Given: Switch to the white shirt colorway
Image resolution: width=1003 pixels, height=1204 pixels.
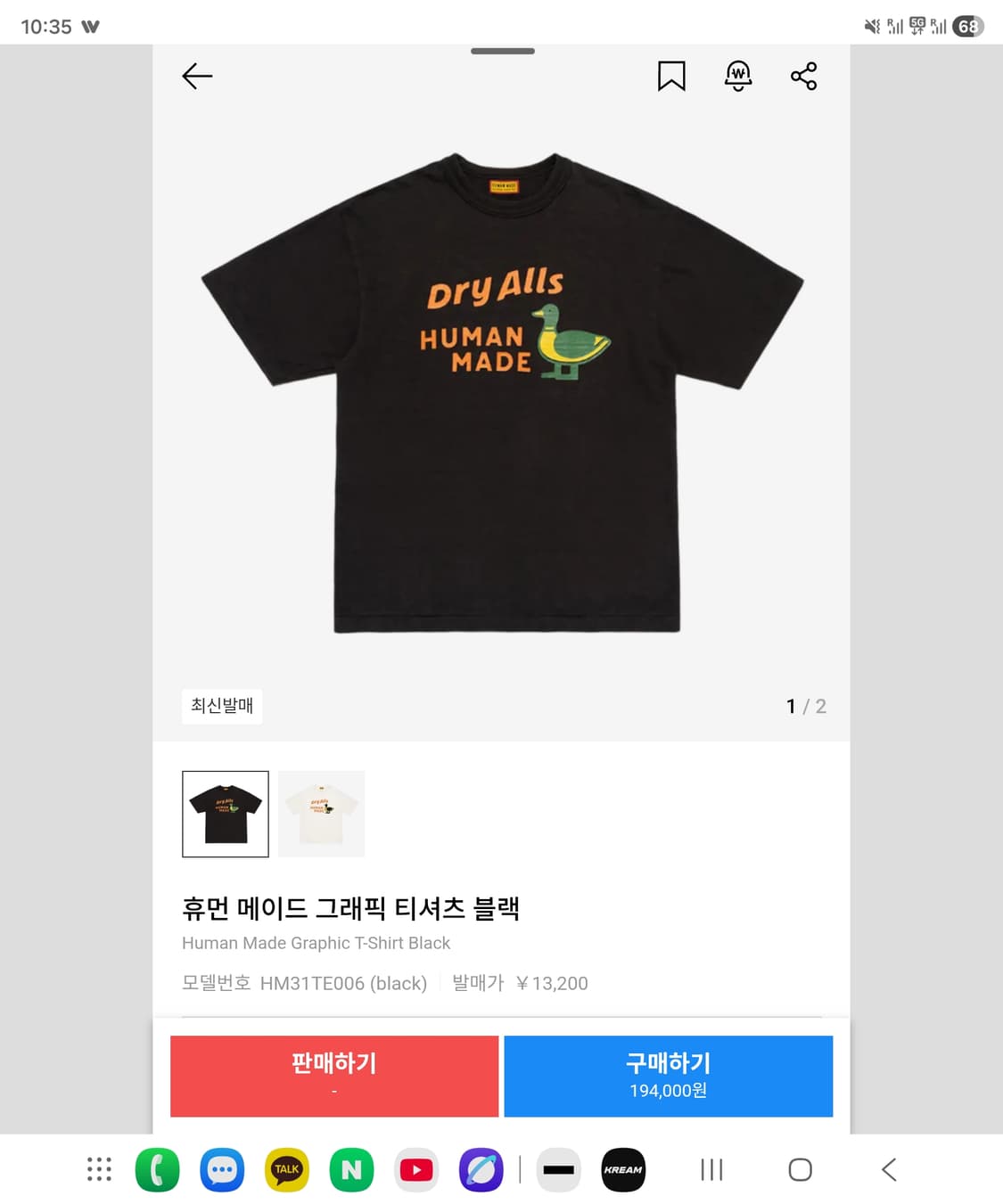Looking at the screenshot, I should [321, 814].
